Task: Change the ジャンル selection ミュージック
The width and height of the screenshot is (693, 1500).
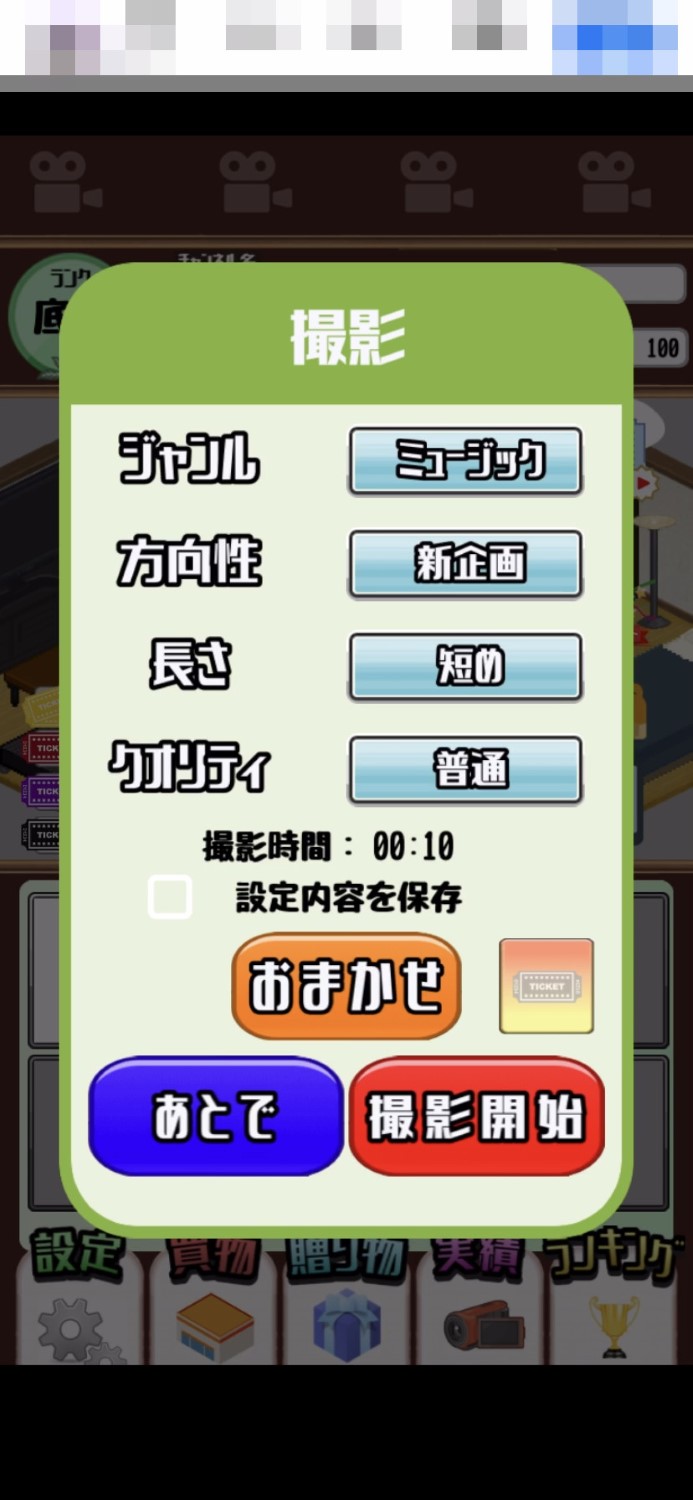Action: point(465,461)
